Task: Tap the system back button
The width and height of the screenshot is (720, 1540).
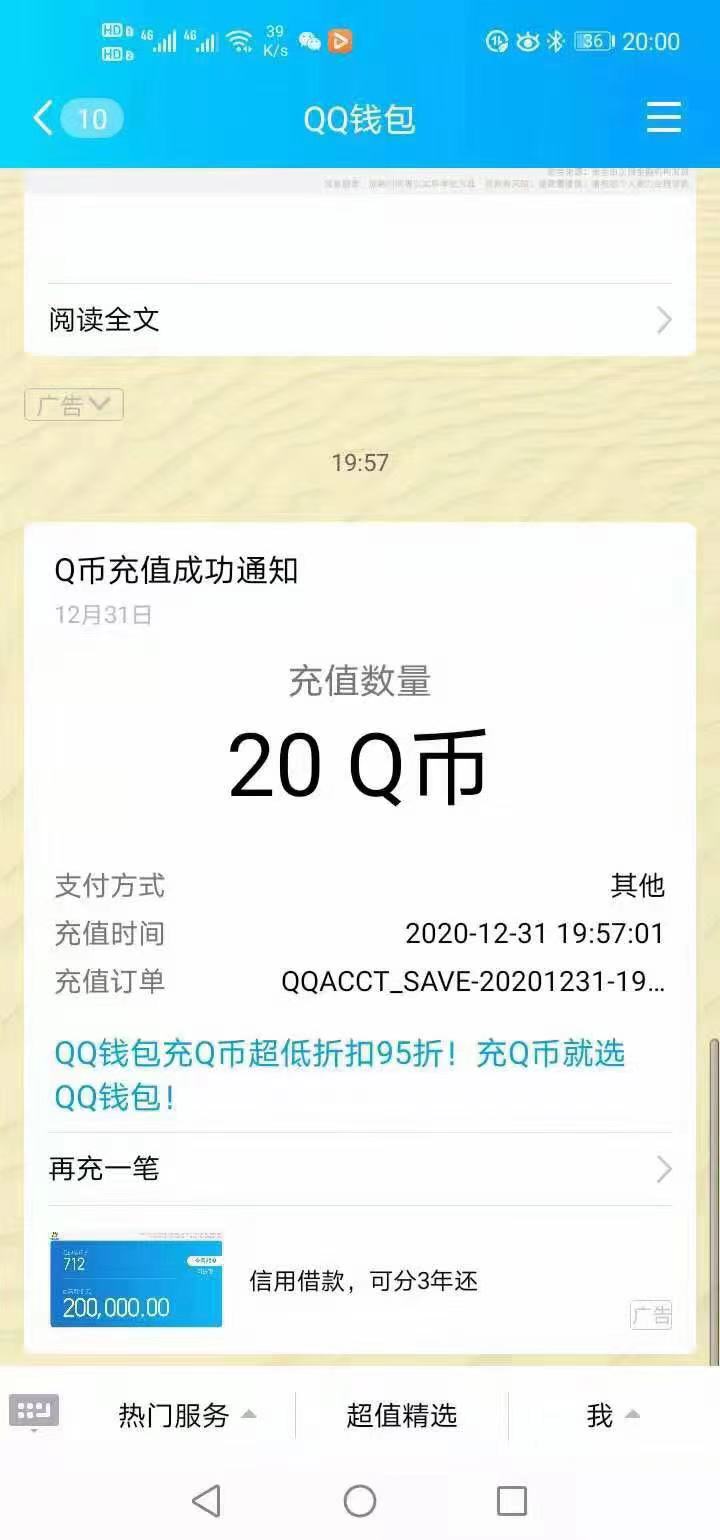Action: (206, 1500)
